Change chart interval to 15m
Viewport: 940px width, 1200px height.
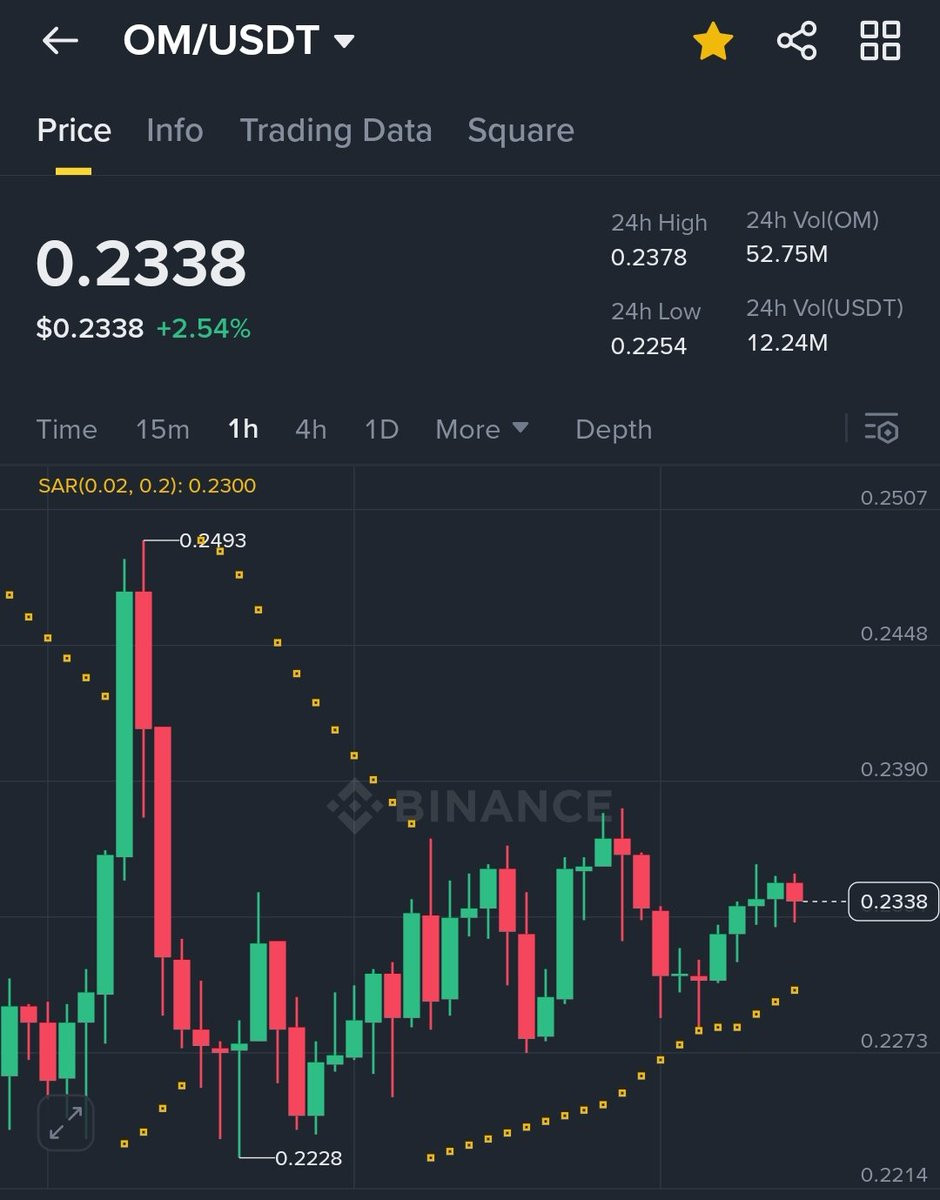point(163,429)
